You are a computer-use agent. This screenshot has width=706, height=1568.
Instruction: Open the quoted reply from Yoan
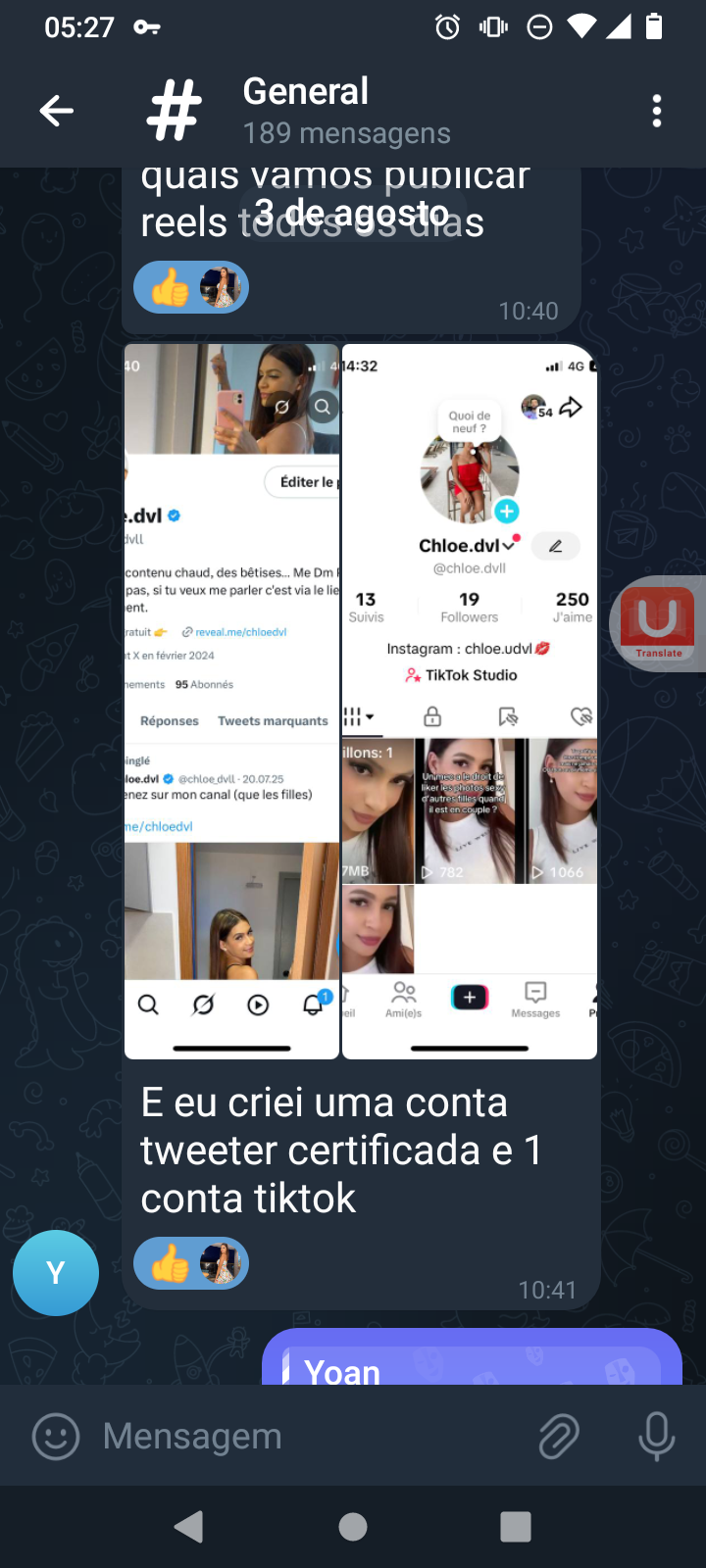coord(472,1367)
